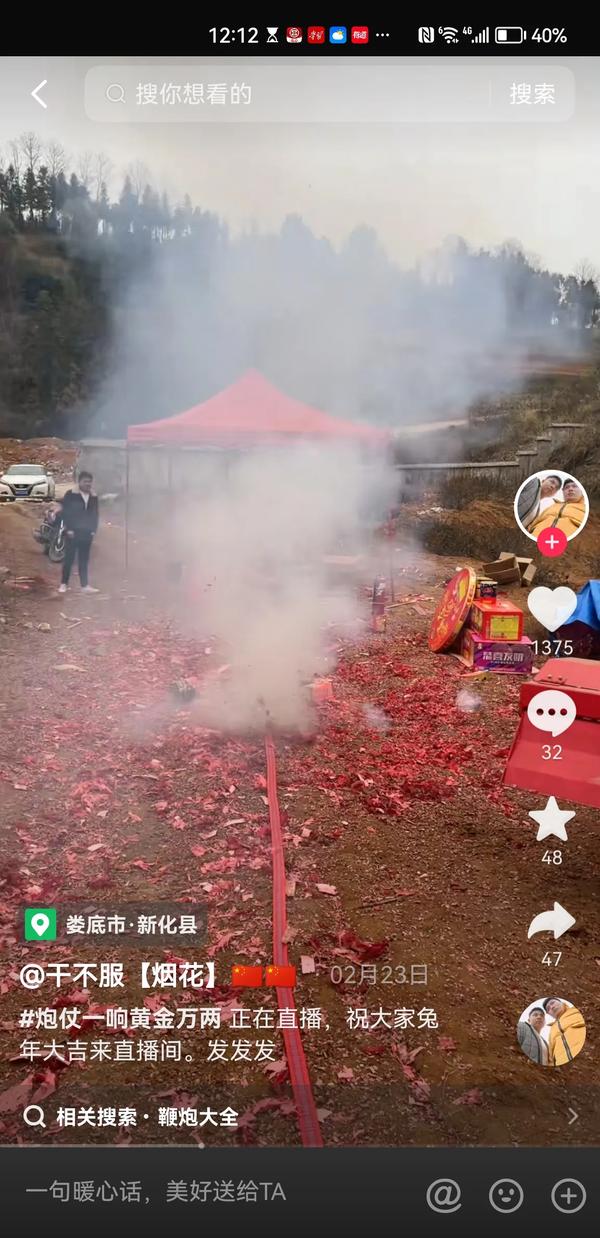Favorite this video with the star
This screenshot has width=600, height=1238.
click(x=551, y=820)
